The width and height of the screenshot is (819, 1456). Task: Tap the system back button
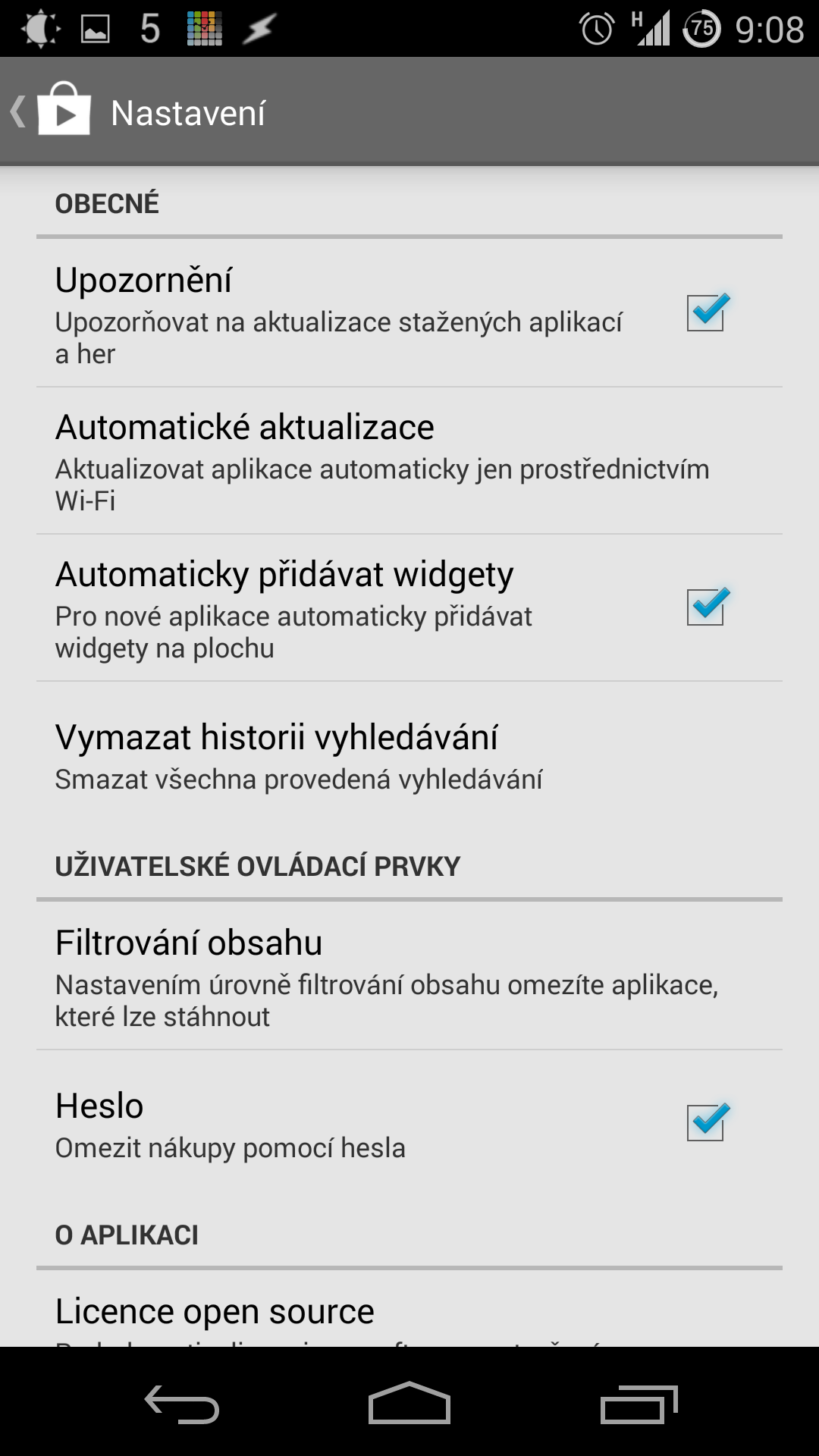point(182,1404)
